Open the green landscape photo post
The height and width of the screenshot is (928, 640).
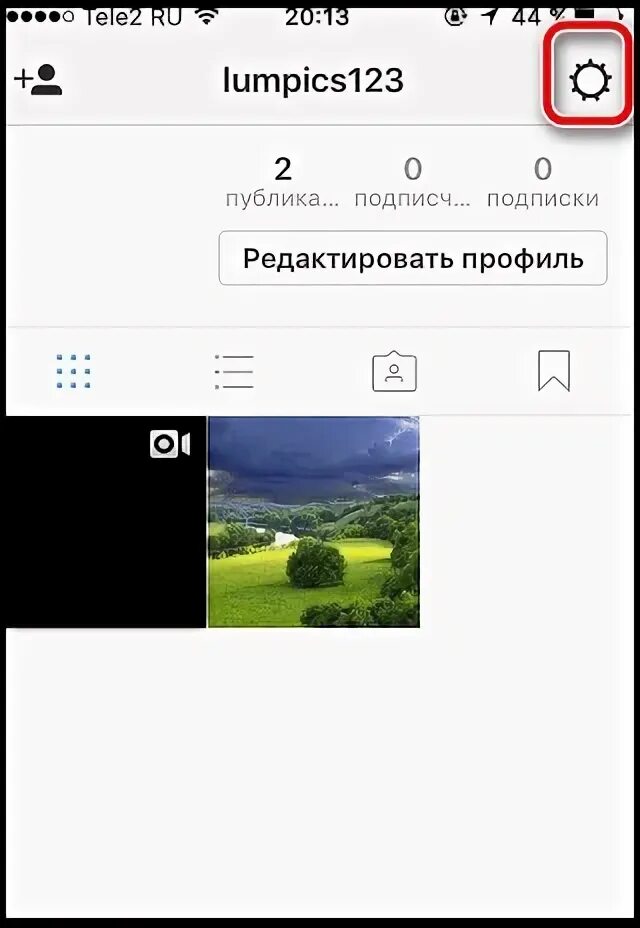click(313, 522)
